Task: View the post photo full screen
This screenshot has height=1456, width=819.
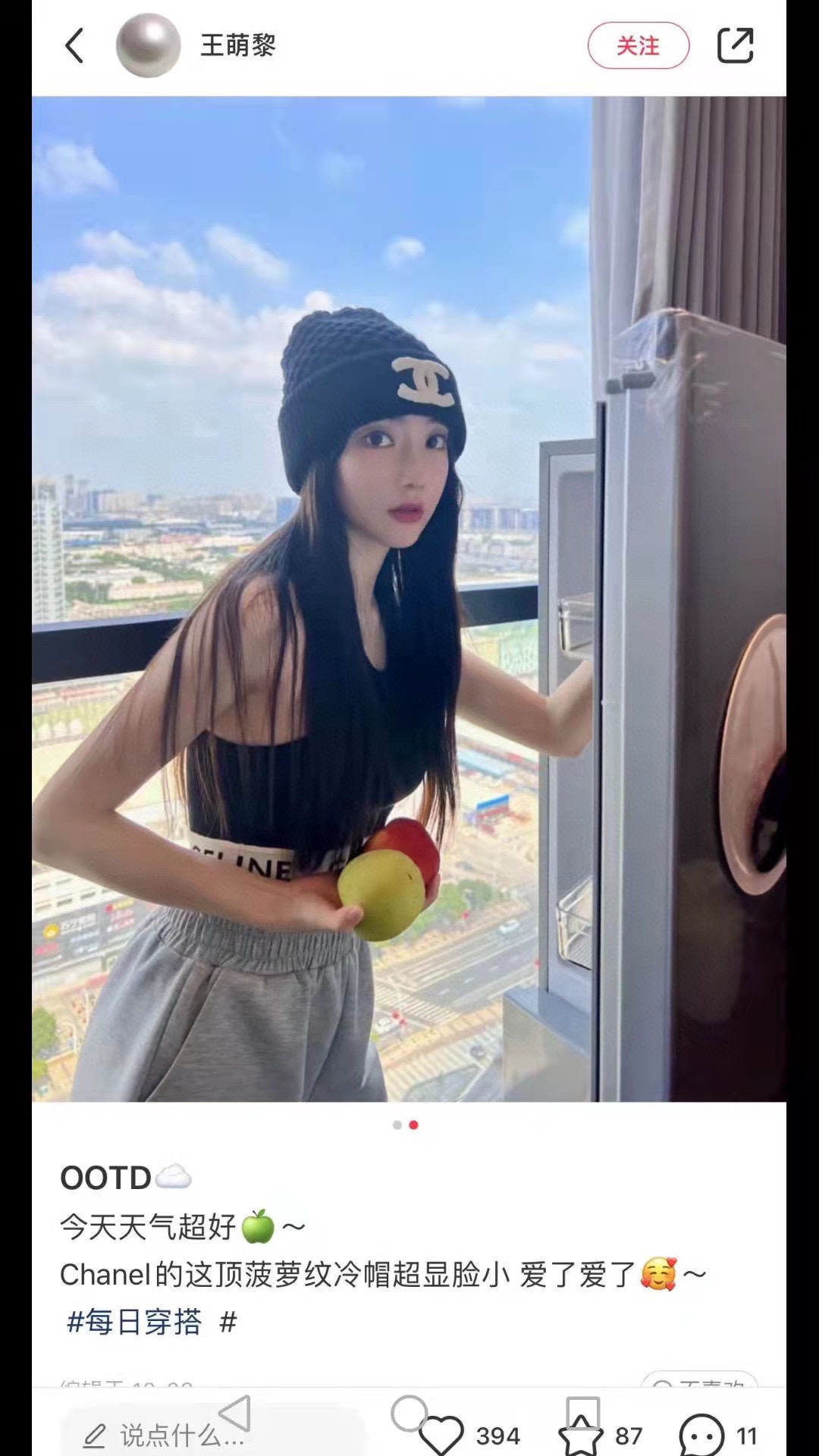Action: [409, 599]
